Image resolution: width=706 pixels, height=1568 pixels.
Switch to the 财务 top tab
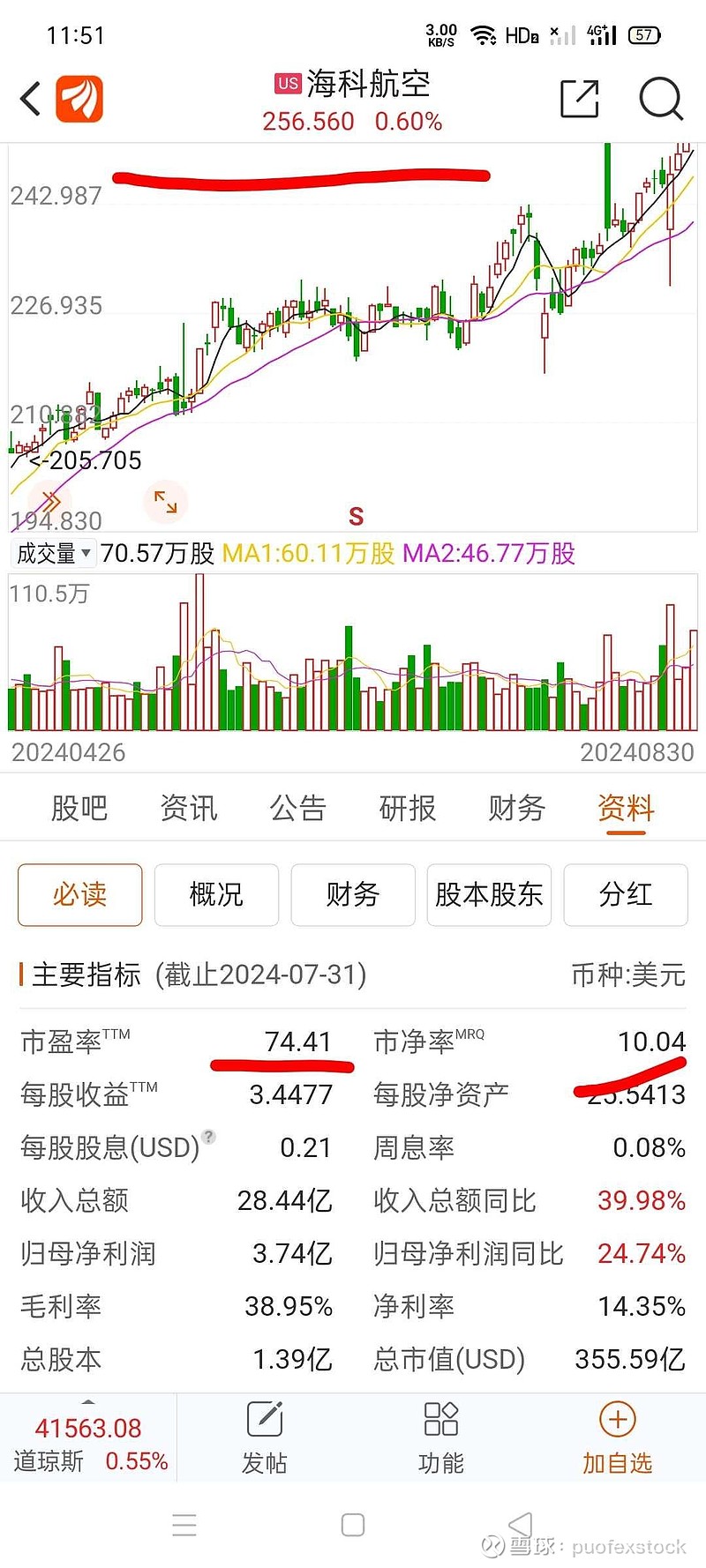tap(516, 808)
